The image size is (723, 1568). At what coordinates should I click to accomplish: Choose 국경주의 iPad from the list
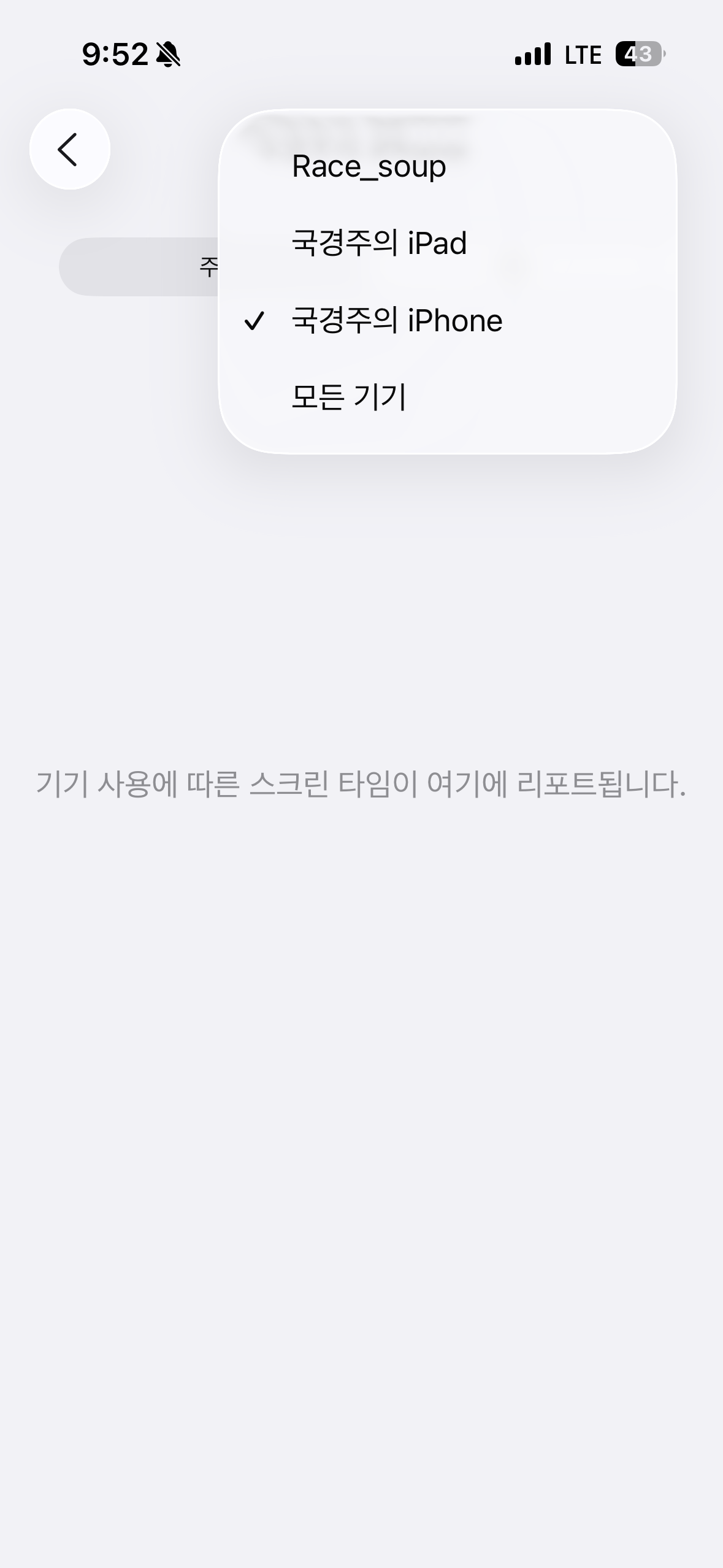click(379, 243)
